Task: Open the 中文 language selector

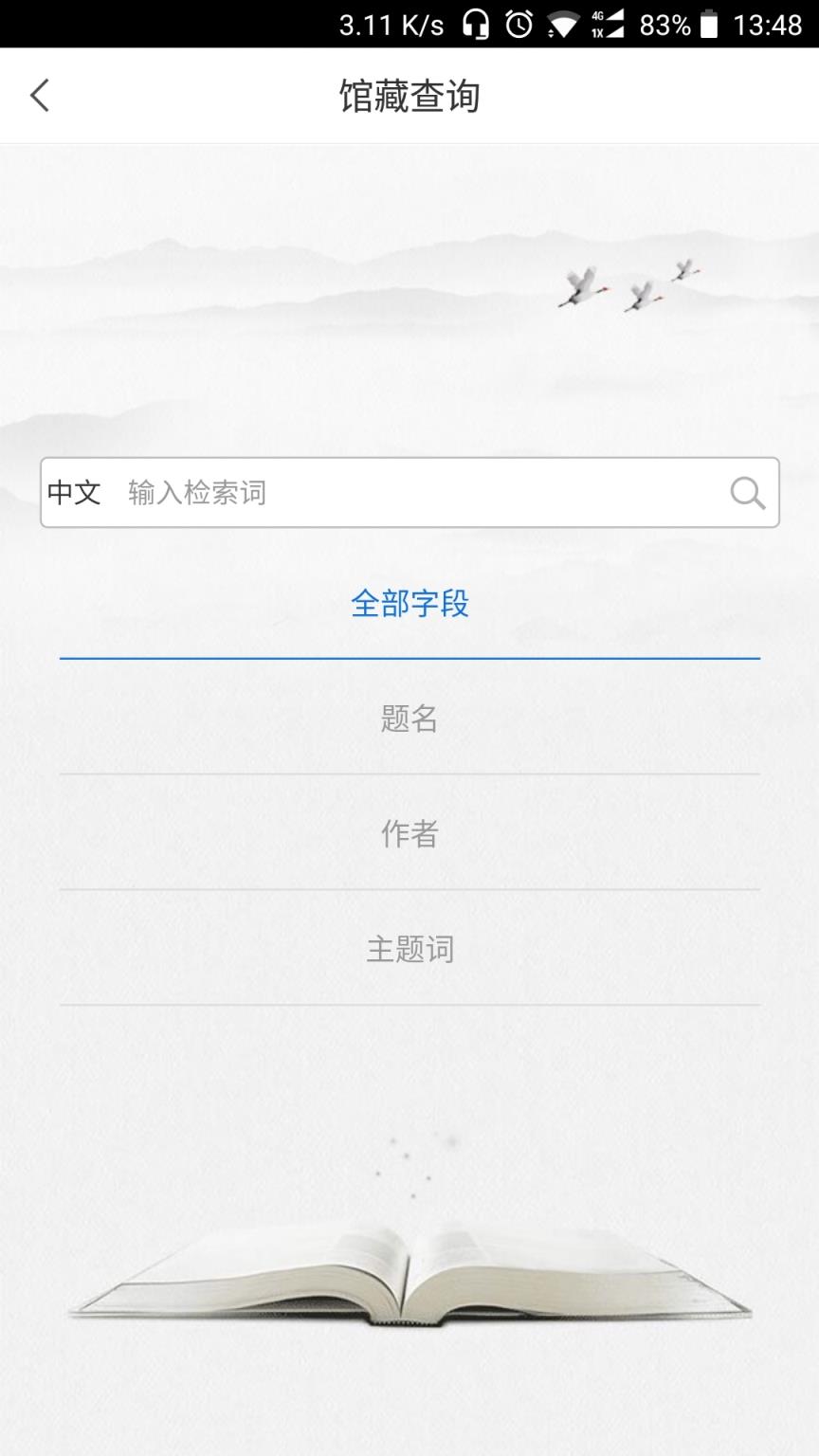Action: coord(74,491)
